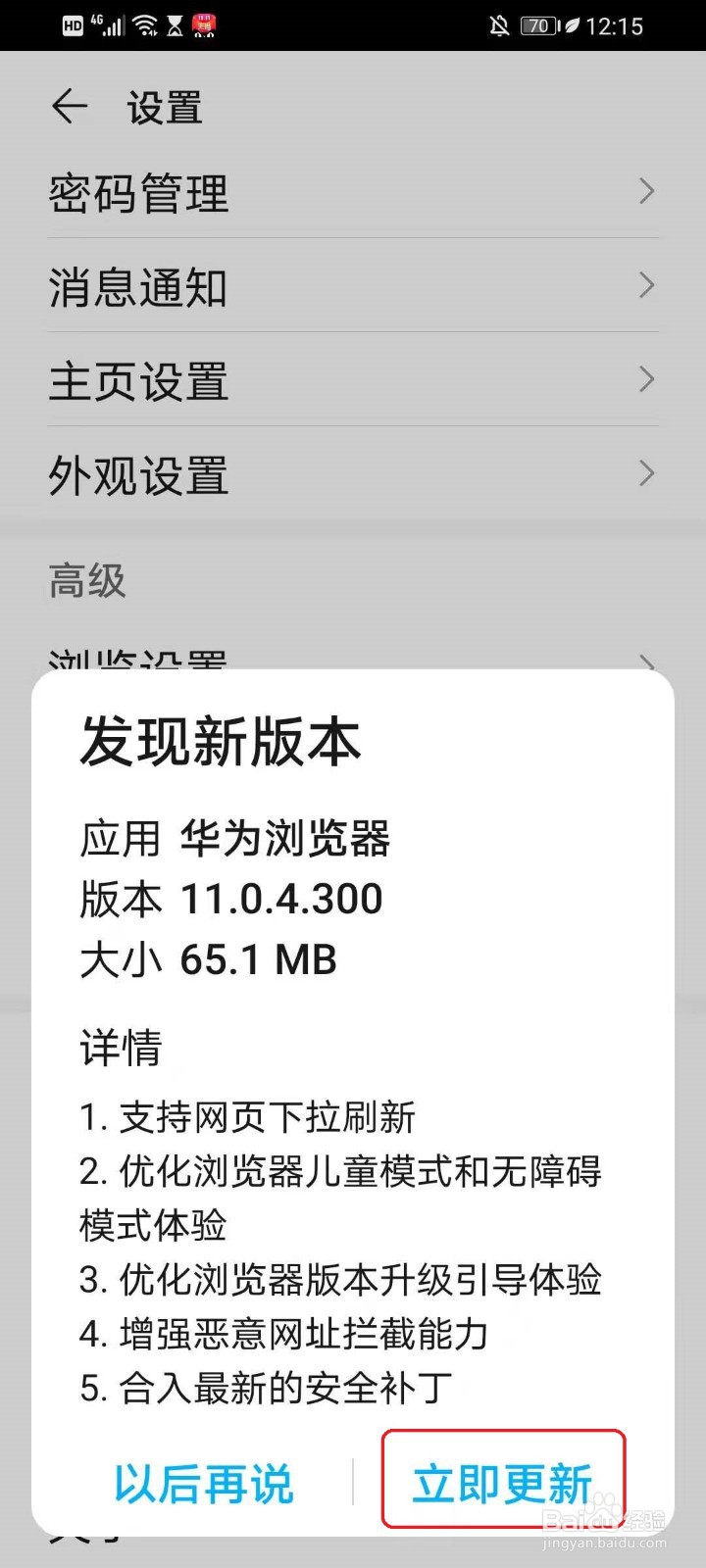Open 主页设置 via the right arrow
Screen dimensions: 706x1568
tap(646, 380)
